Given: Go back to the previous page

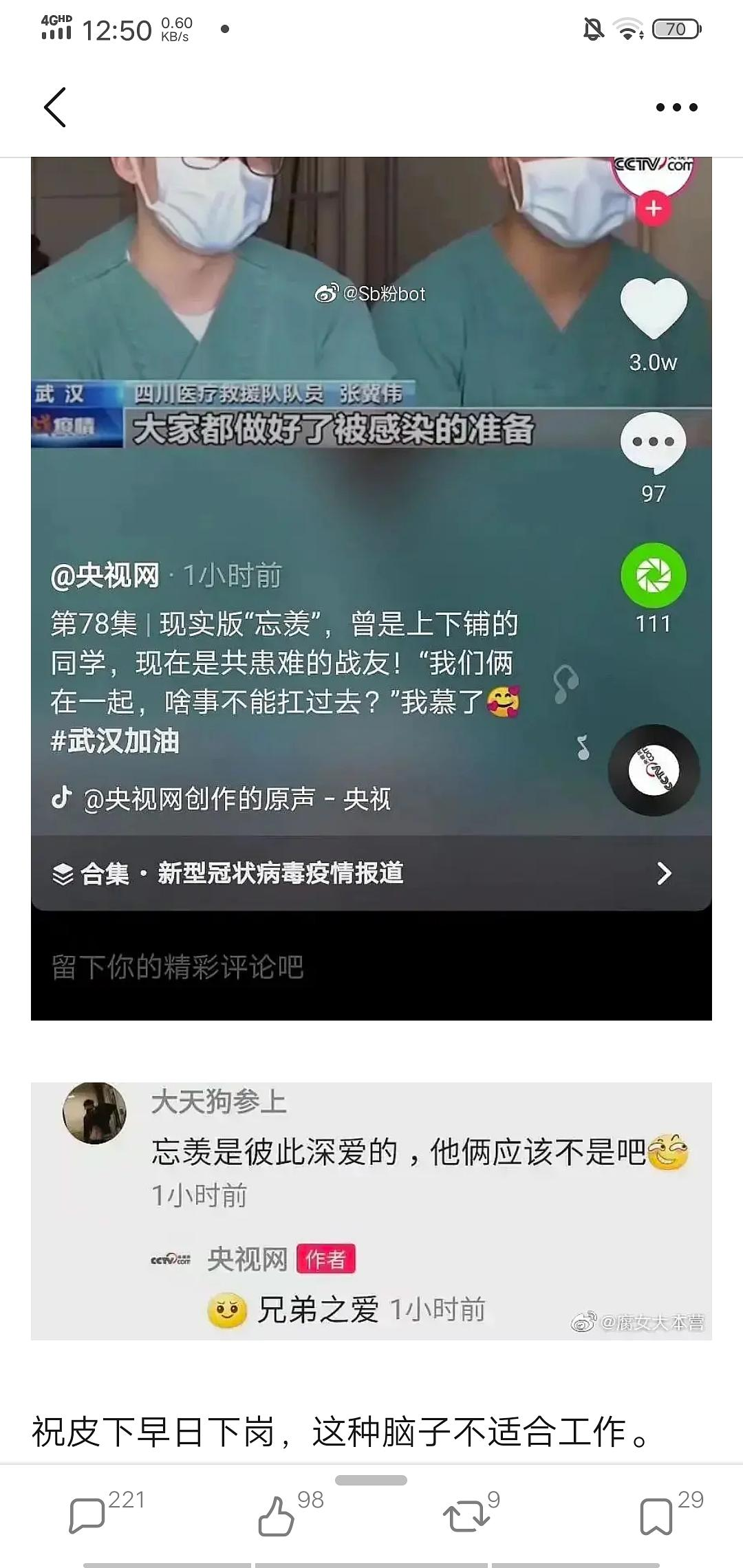Looking at the screenshot, I should click(x=55, y=107).
